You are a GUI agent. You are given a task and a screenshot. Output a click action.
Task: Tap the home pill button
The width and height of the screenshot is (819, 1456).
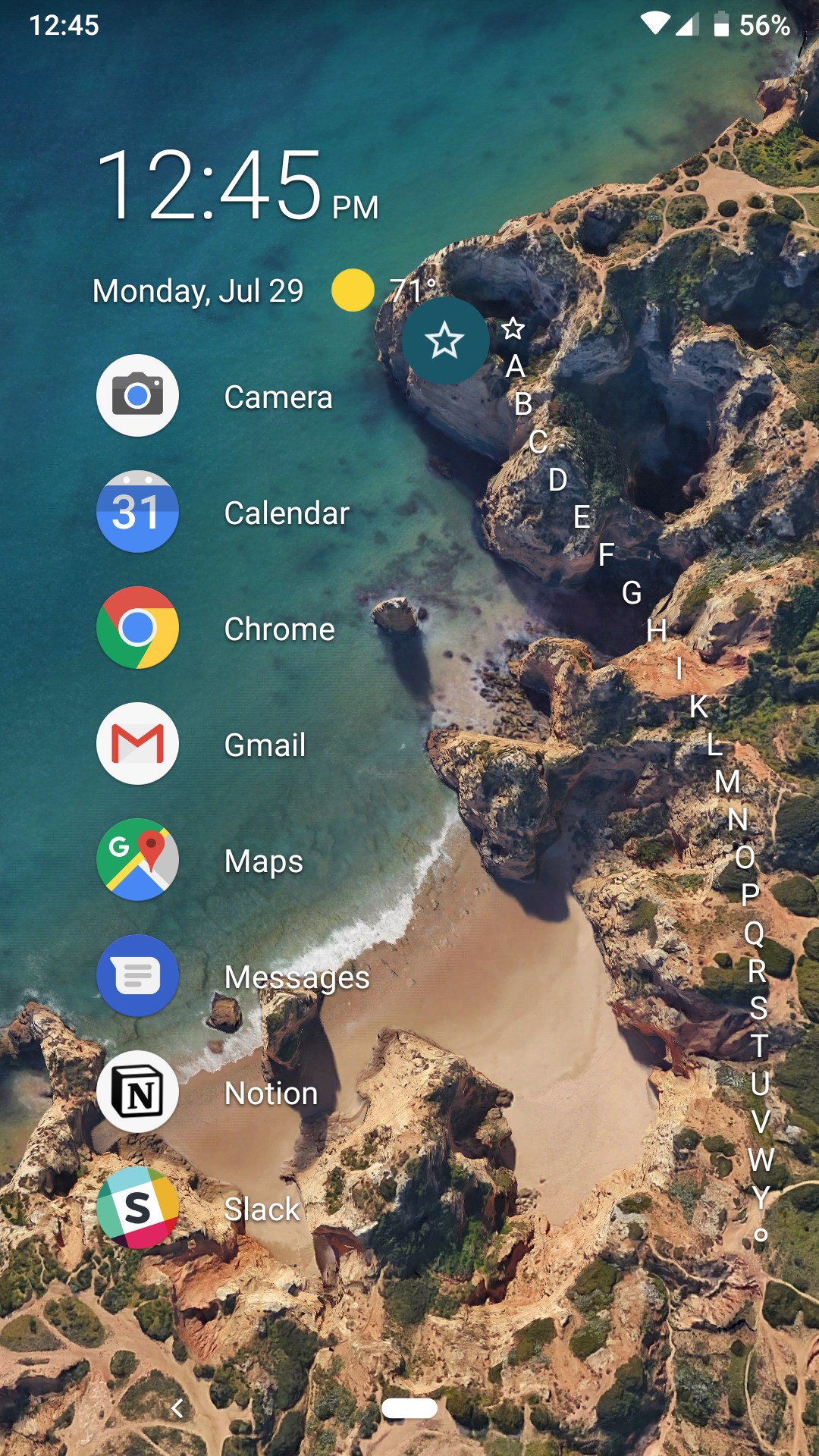pyautogui.click(x=409, y=1408)
